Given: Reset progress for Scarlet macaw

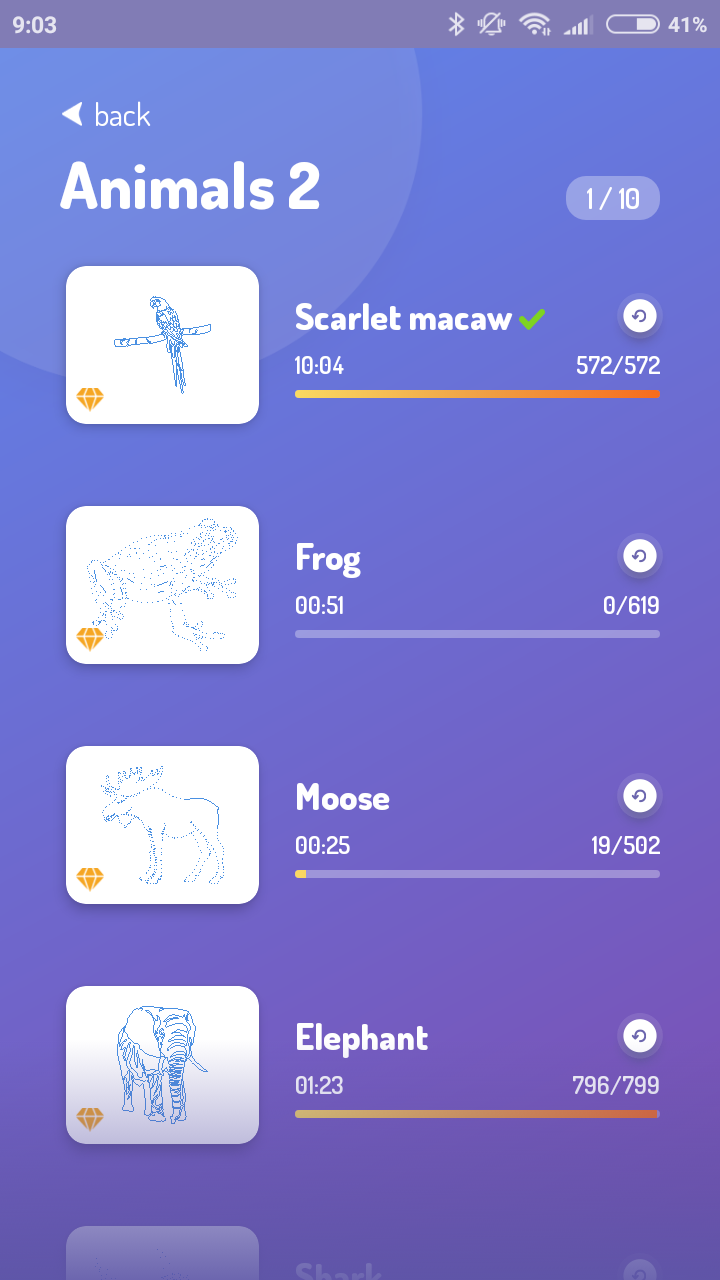Looking at the screenshot, I should [640, 316].
